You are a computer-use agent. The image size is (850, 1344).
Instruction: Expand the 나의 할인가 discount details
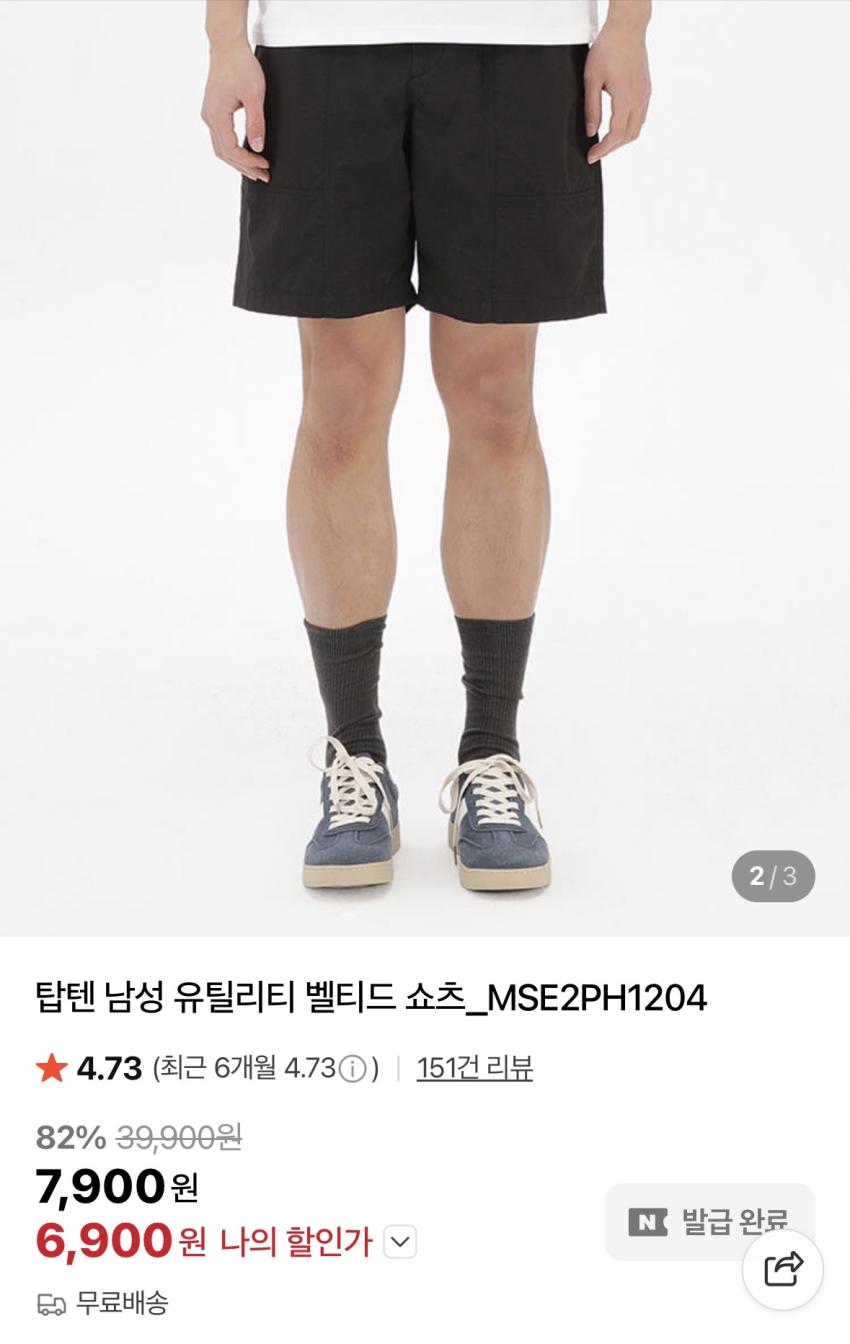(400, 1243)
